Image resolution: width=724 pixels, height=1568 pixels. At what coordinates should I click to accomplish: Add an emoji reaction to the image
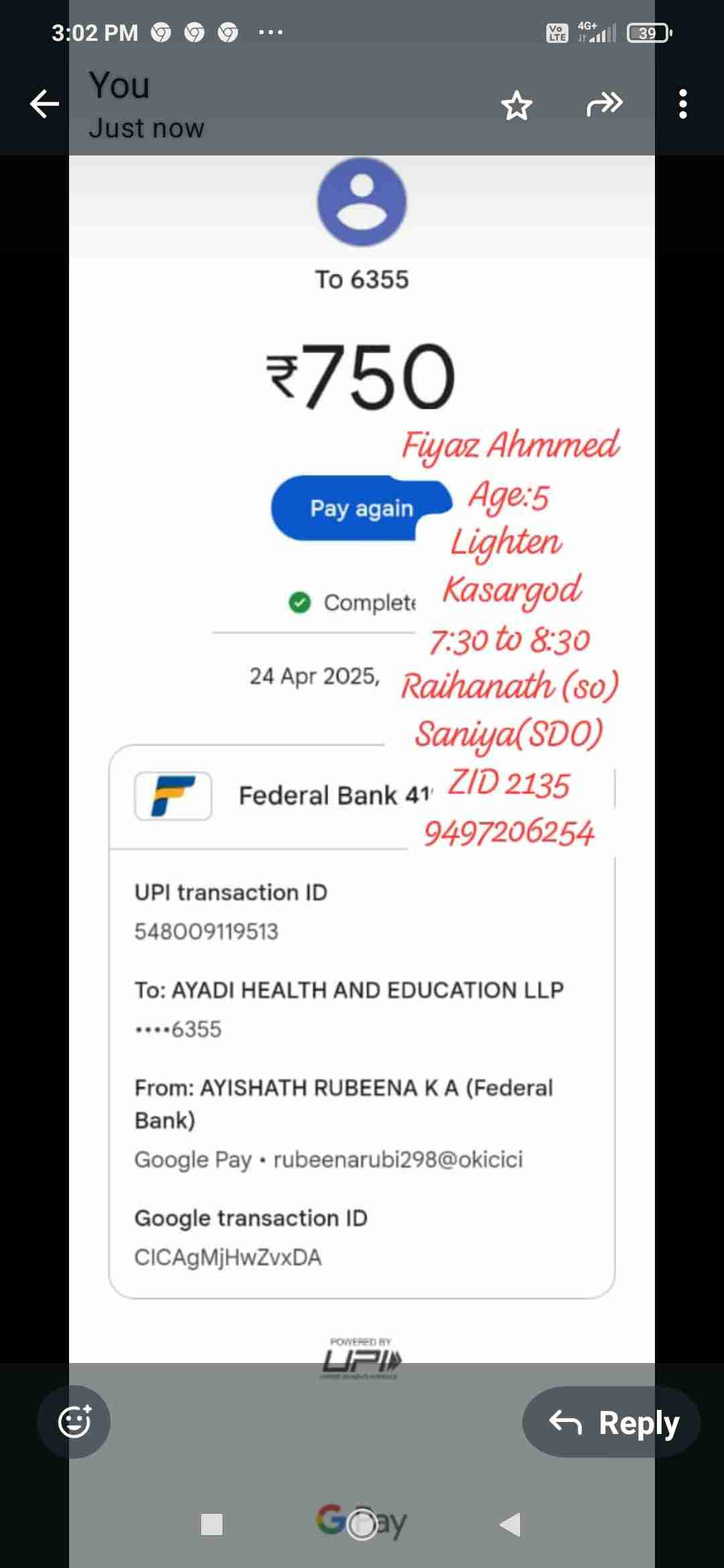click(74, 1421)
